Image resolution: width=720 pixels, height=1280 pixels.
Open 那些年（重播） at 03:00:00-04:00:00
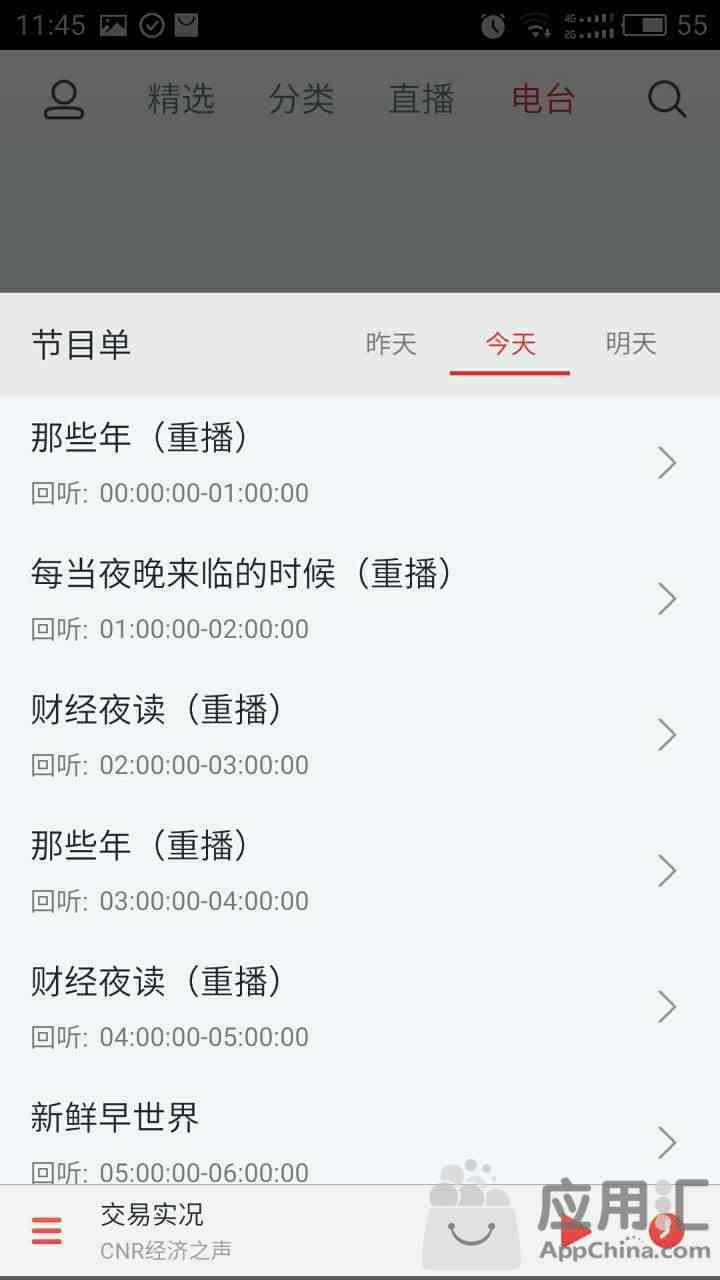pyautogui.click(x=340, y=871)
